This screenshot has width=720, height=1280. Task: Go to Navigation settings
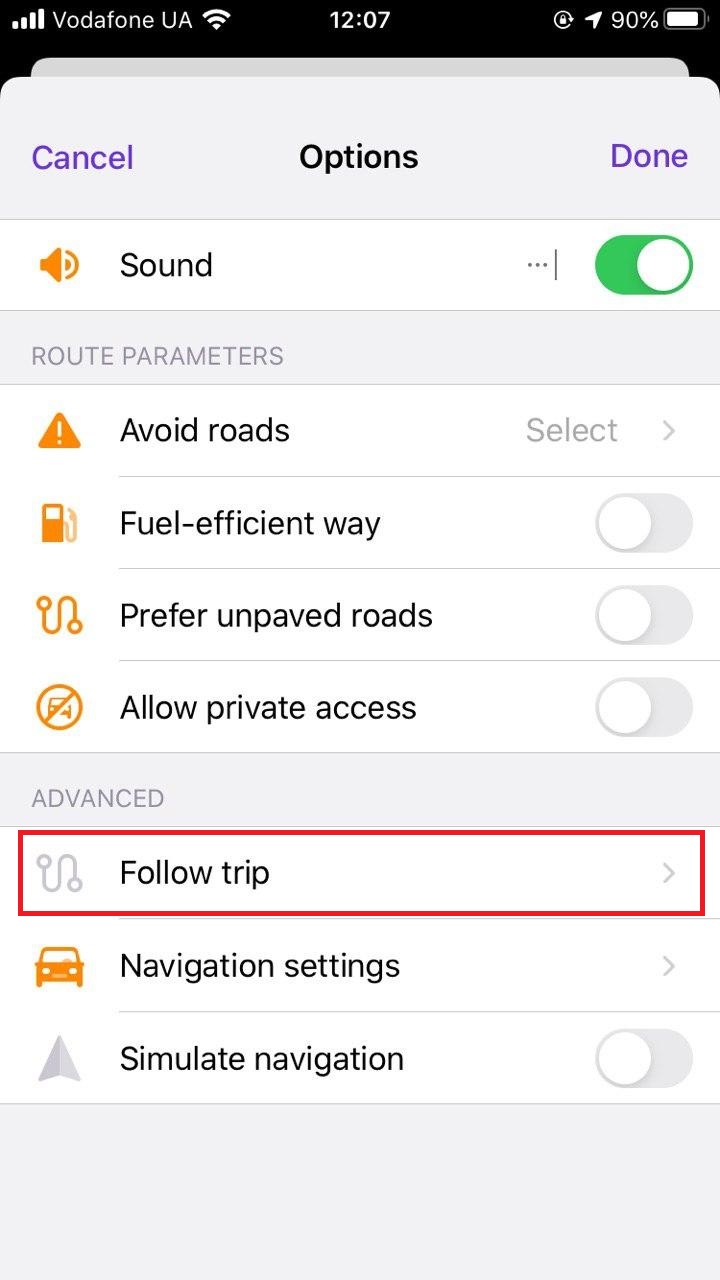click(360, 965)
